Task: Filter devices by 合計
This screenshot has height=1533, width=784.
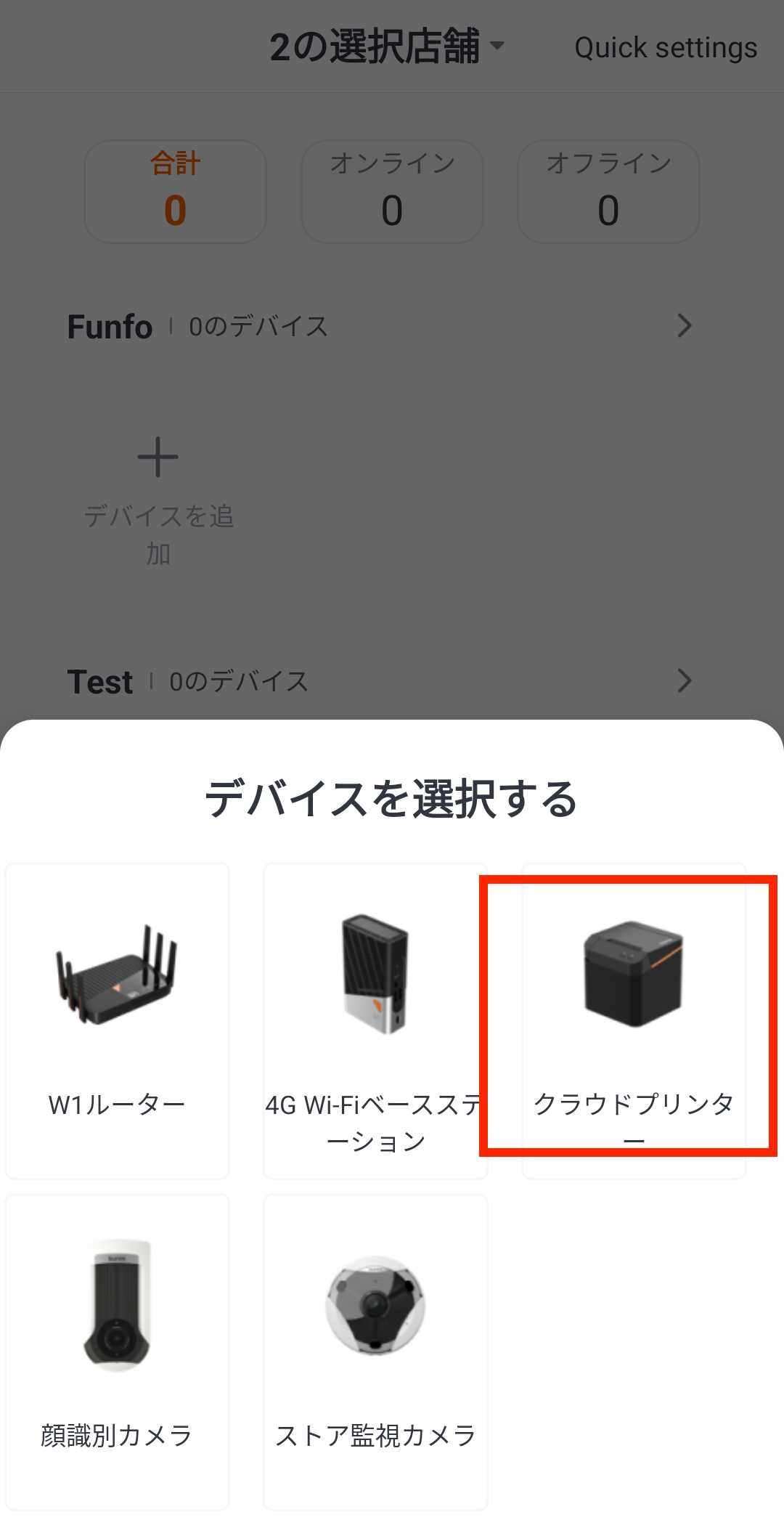Action: click(x=175, y=191)
